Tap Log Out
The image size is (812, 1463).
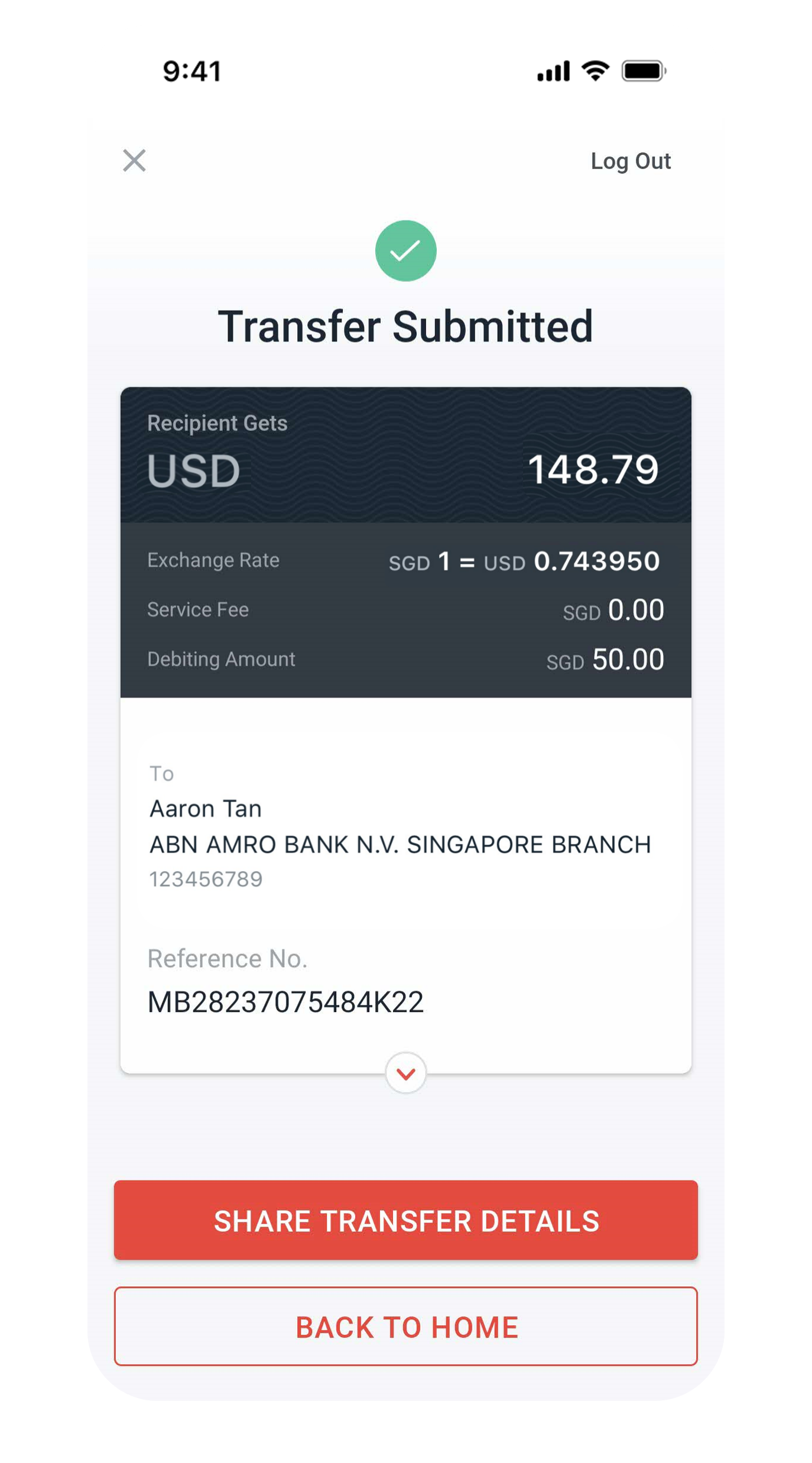630,161
